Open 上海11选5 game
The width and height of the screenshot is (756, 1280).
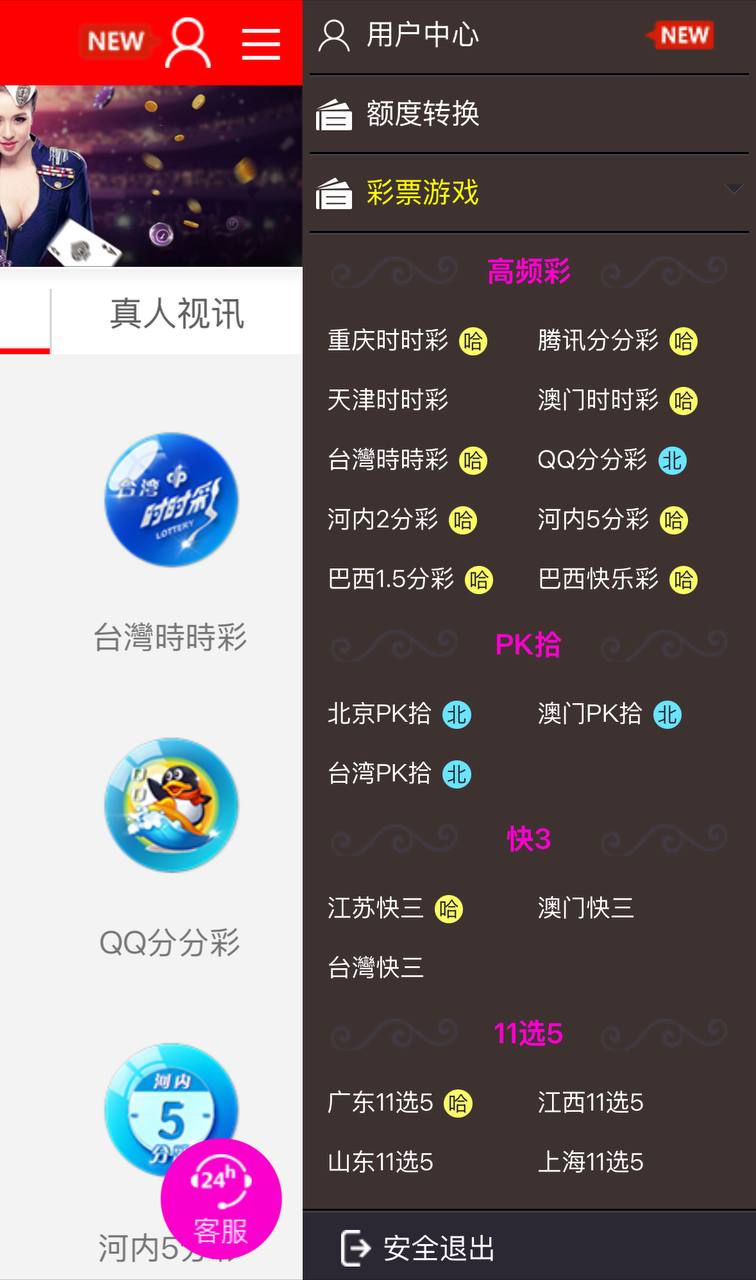(x=591, y=1162)
